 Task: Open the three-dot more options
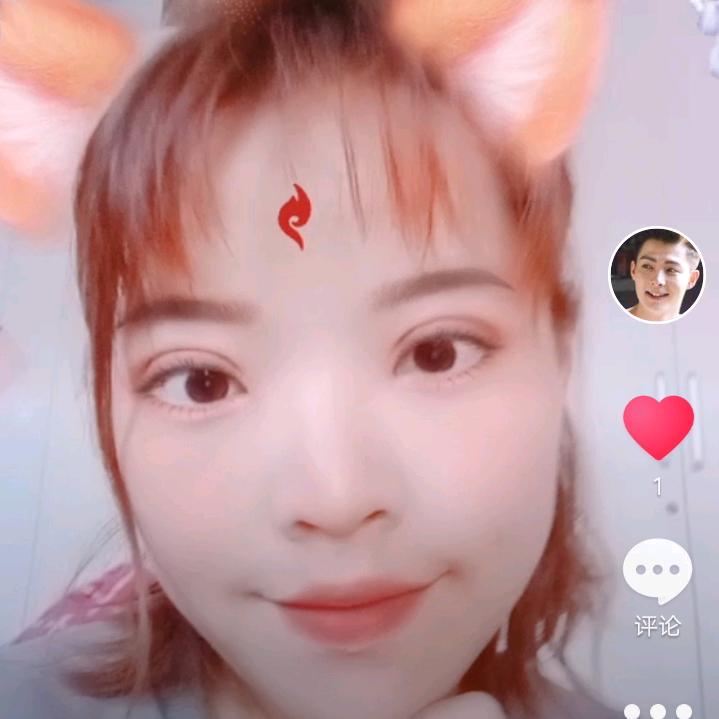point(657,710)
